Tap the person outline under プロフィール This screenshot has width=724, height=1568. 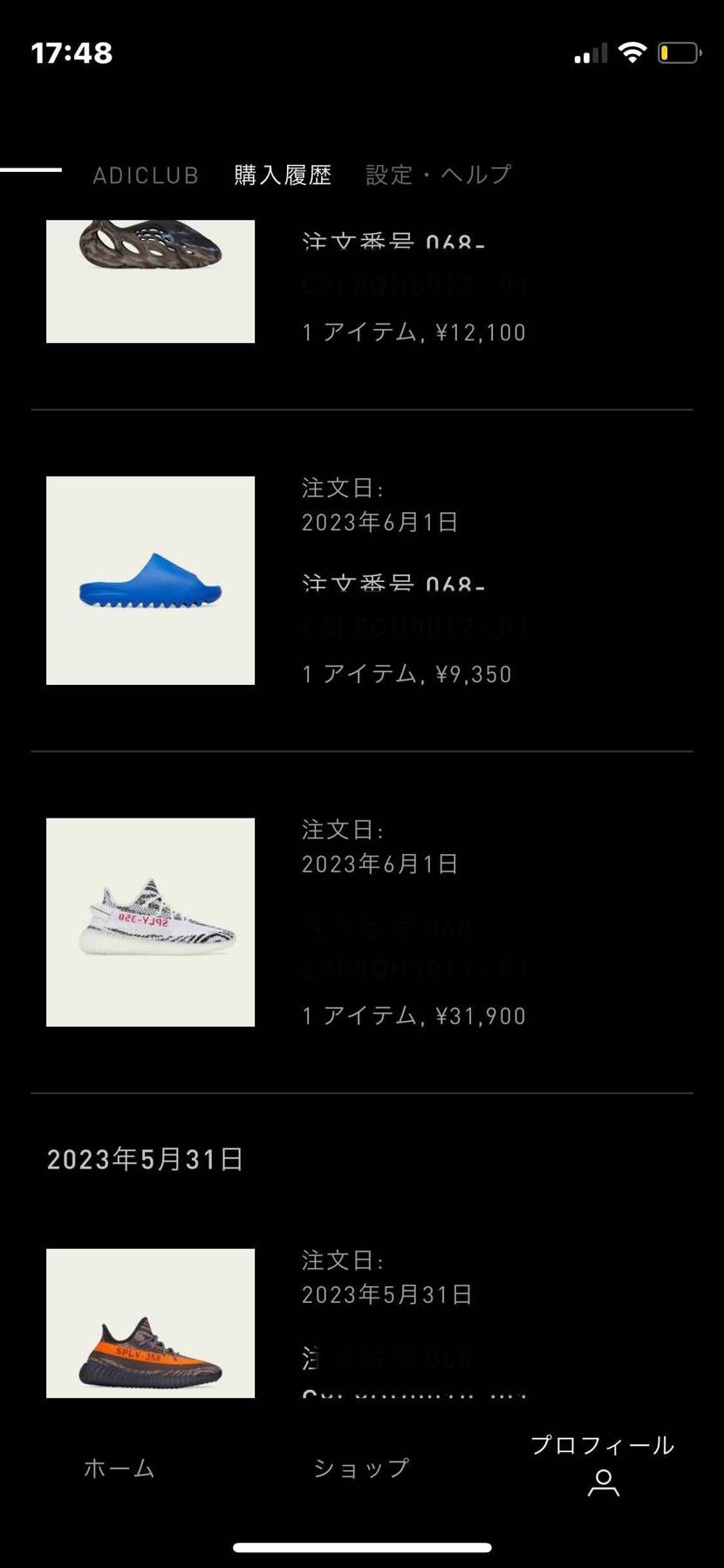coord(603,1481)
